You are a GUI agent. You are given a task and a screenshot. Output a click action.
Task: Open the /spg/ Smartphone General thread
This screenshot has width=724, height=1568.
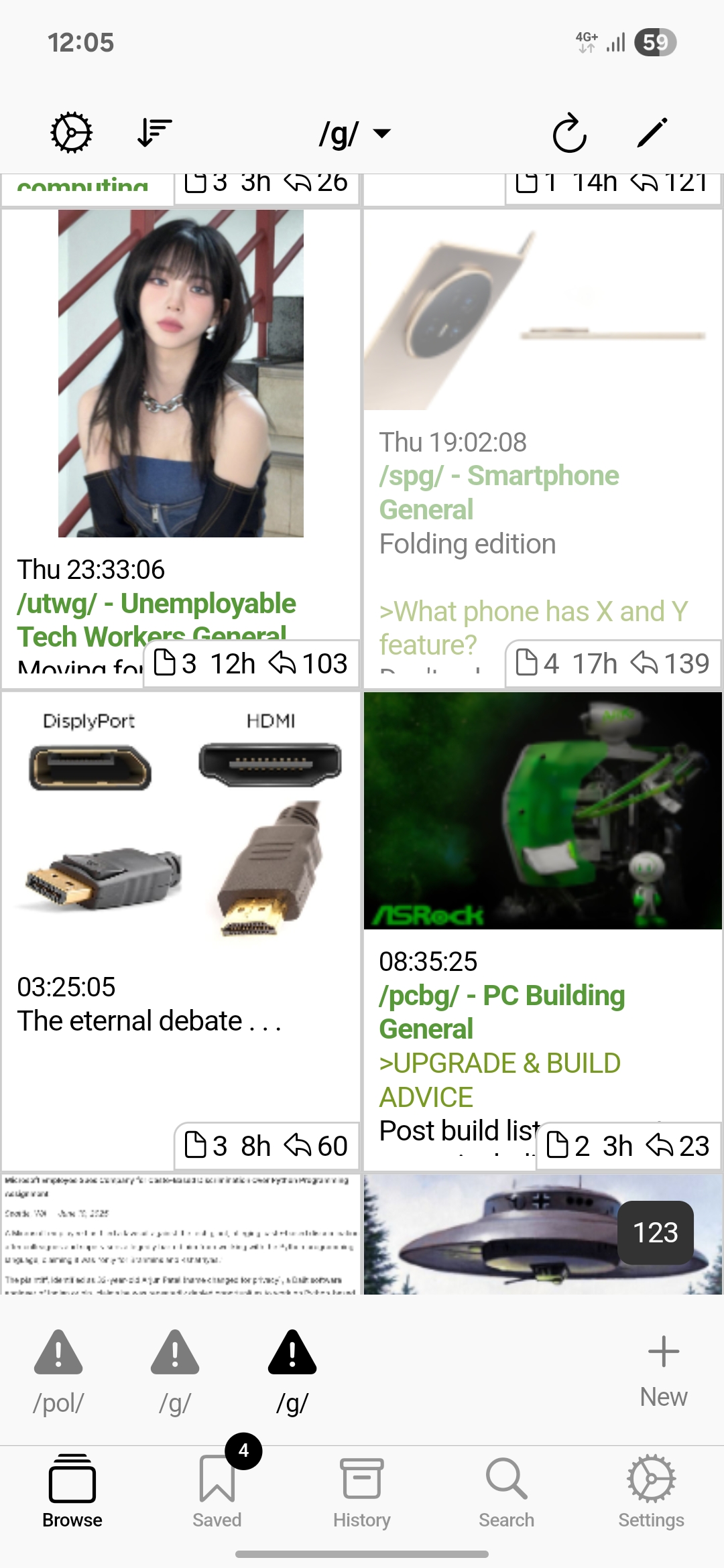click(543, 449)
